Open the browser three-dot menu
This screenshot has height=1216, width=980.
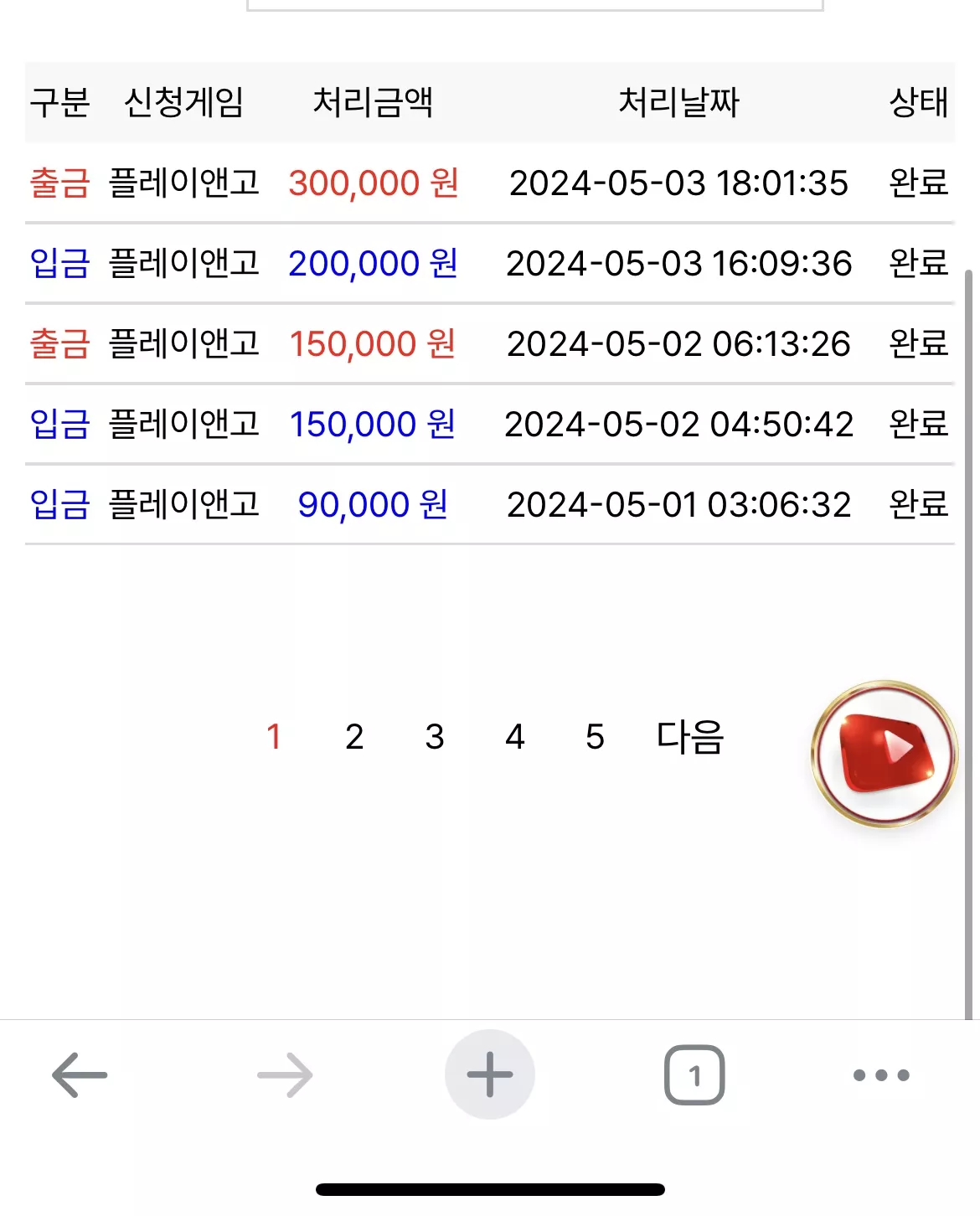[881, 1075]
